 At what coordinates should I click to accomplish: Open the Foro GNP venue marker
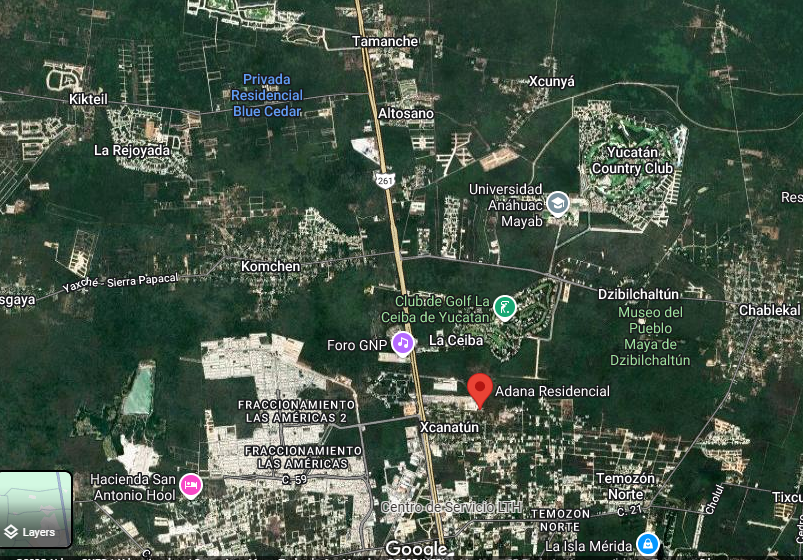tap(402, 344)
